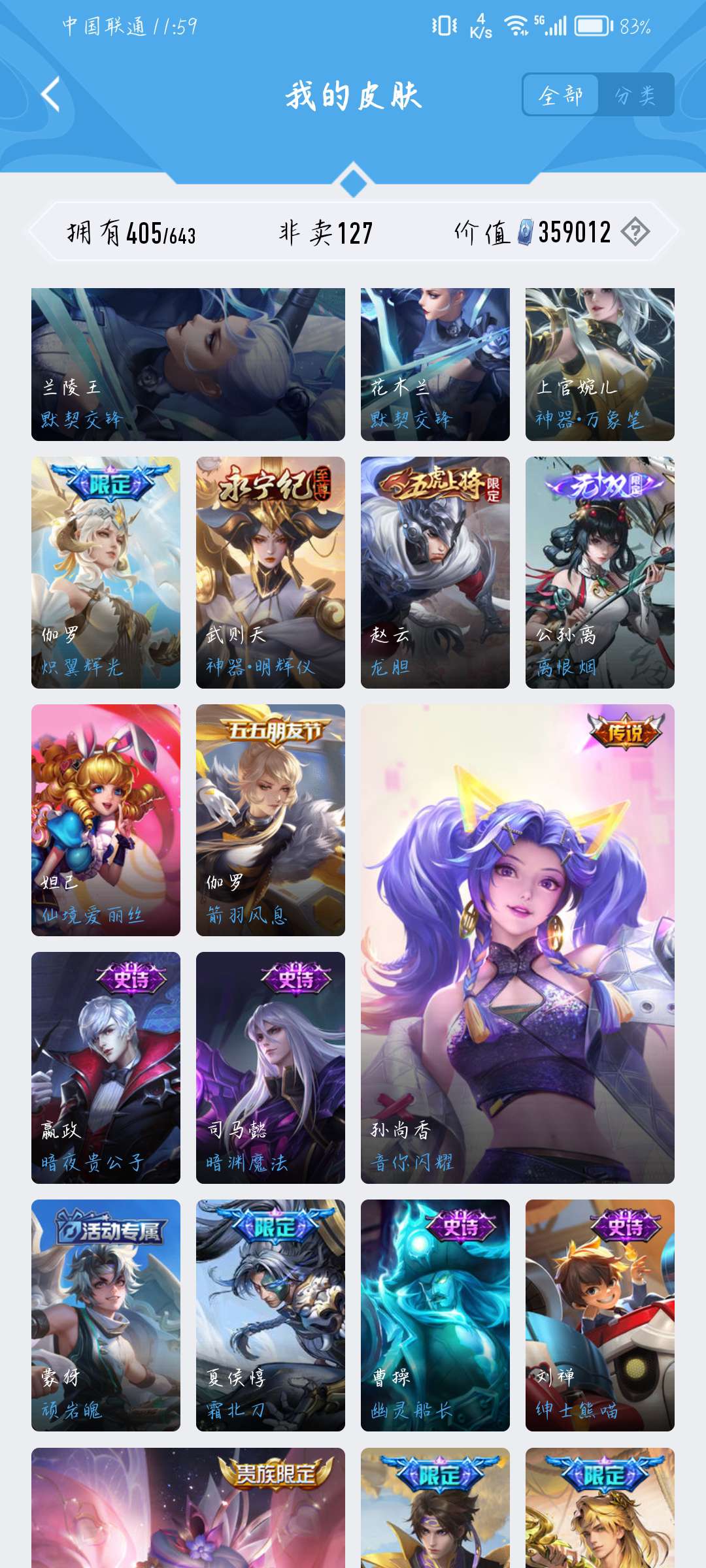Screen dimensions: 706x1568
Task: Select the 全部 tab
Action: pyautogui.click(x=561, y=95)
